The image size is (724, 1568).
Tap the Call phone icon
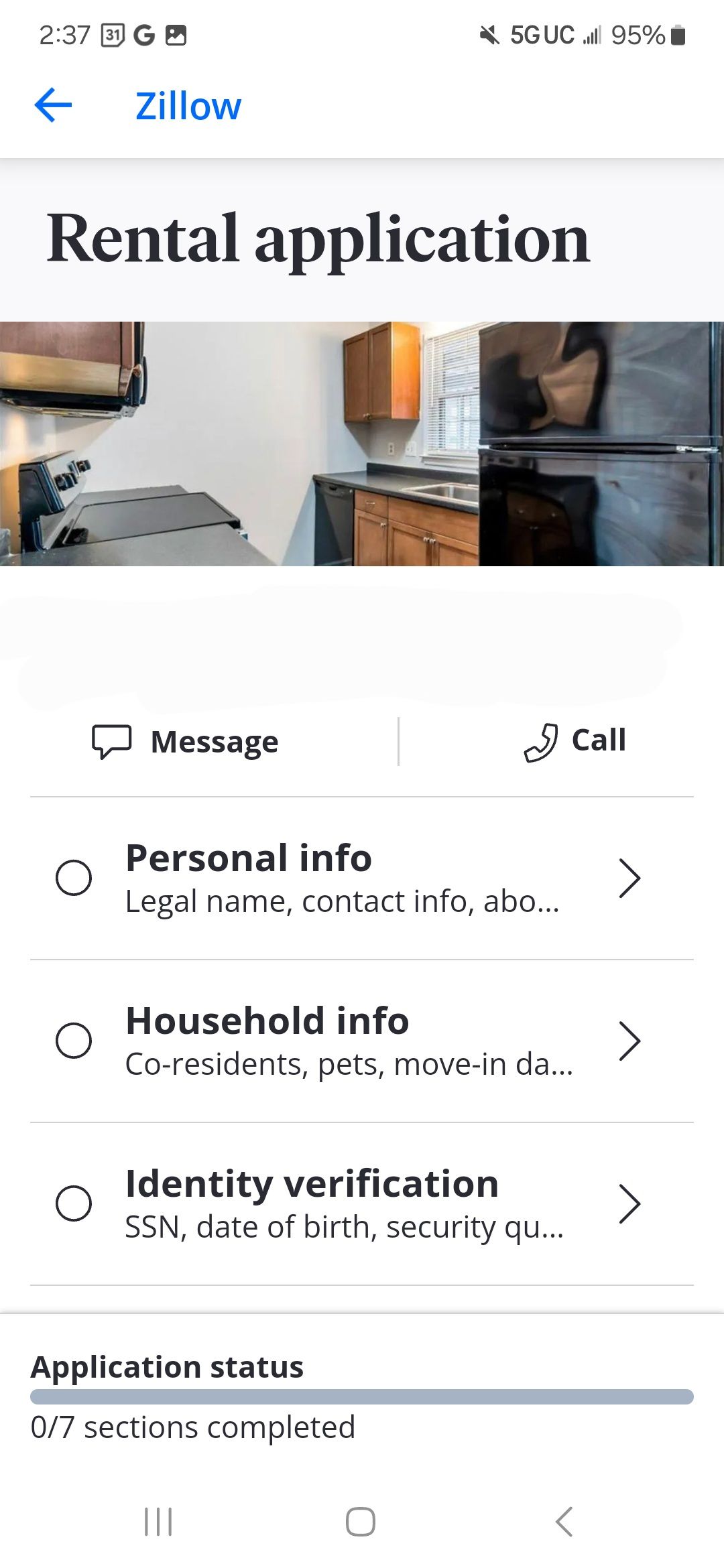click(540, 740)
